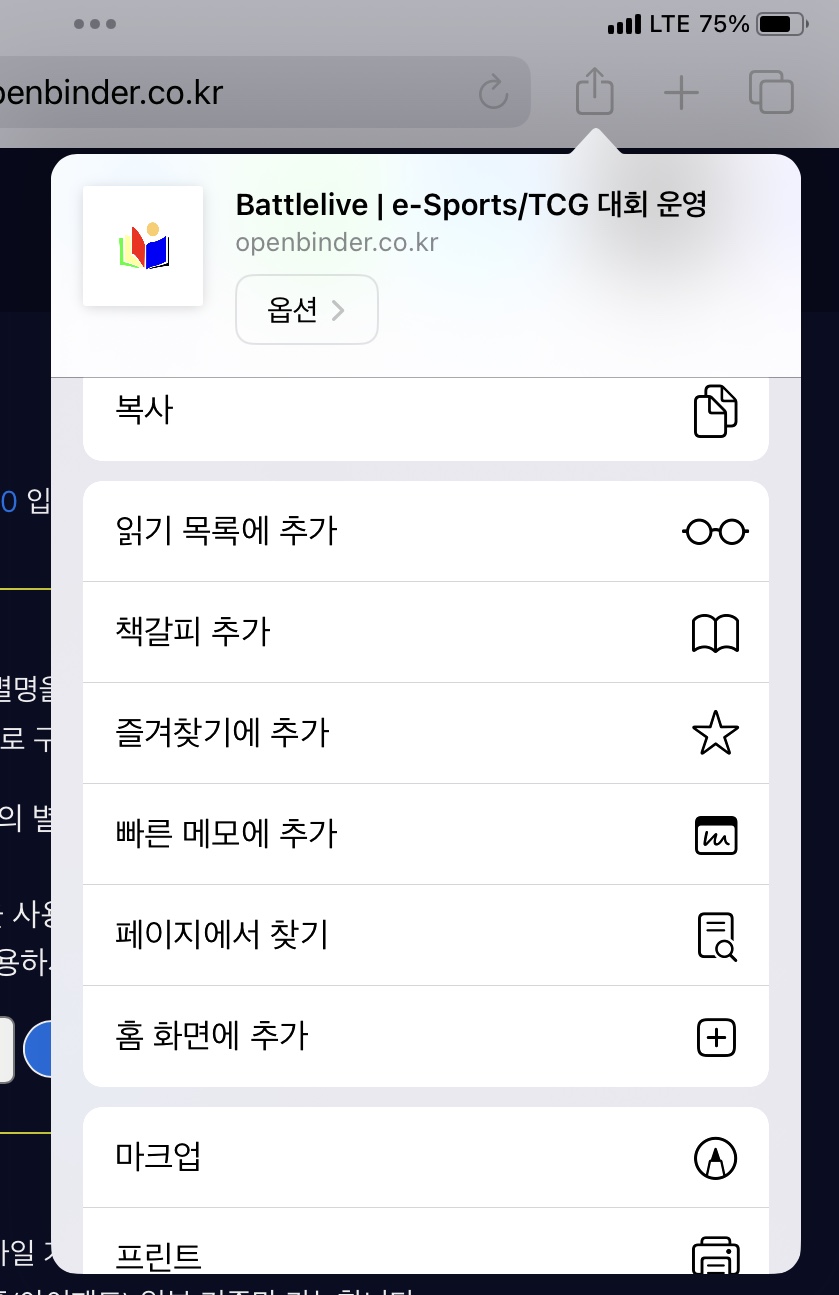
Task: Open the 옵션 share options
Action: [x=306, y=310]
